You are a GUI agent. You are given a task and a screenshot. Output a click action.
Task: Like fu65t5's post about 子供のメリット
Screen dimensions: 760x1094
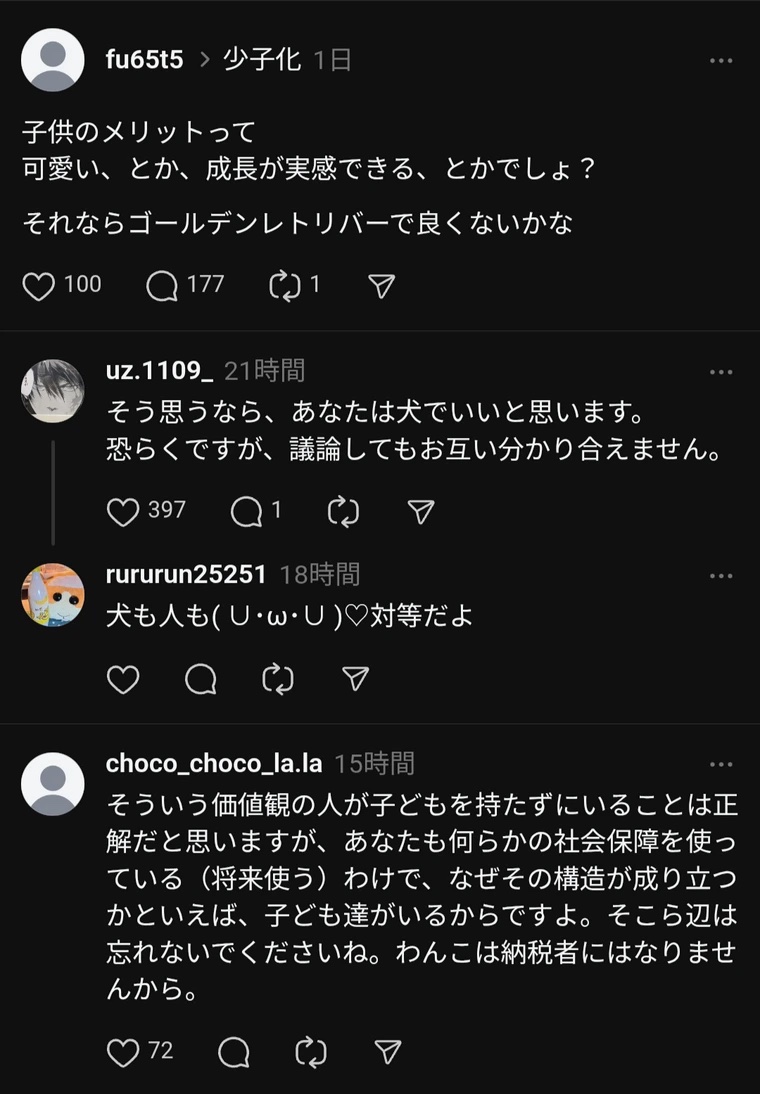[38, 287]
